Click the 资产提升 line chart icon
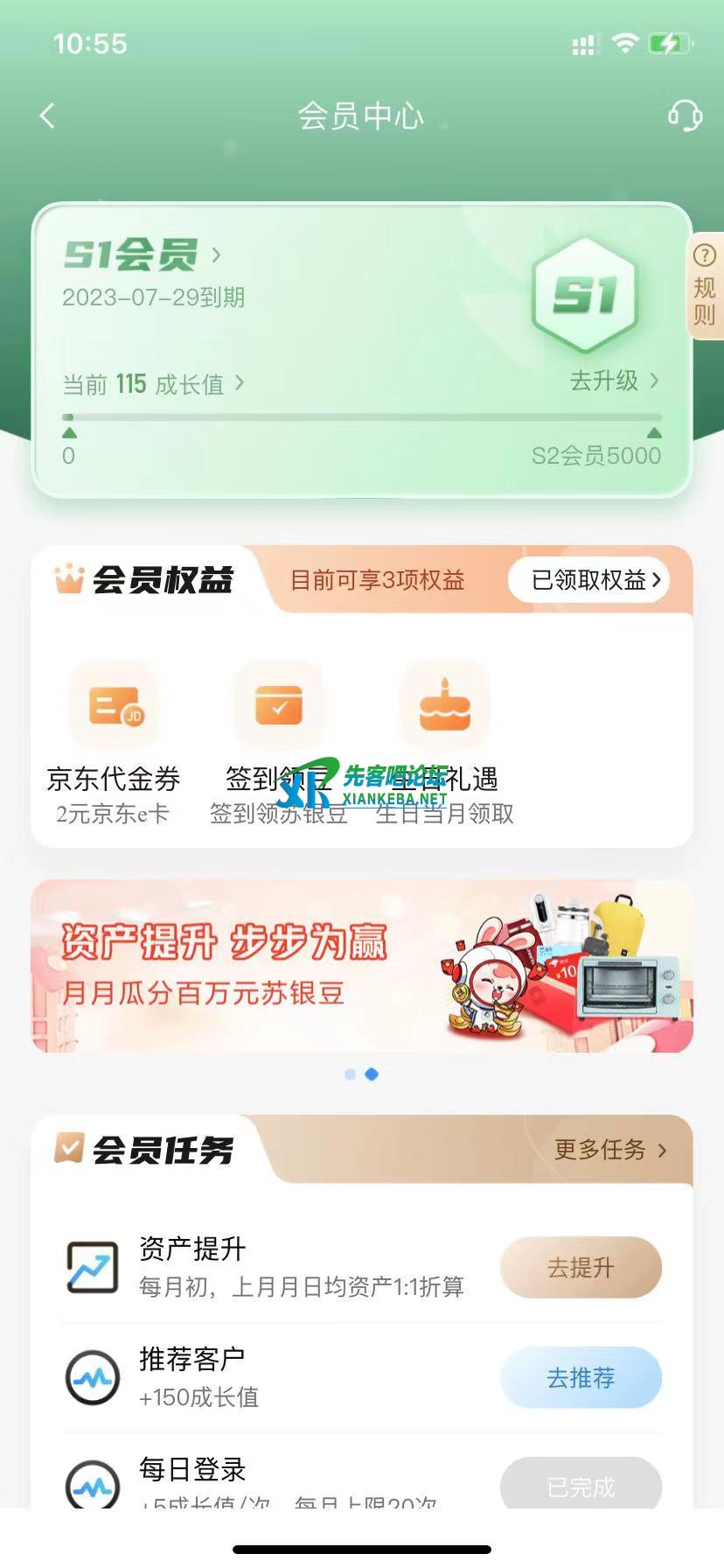 pyautogui.click(x=91, y=1268)
